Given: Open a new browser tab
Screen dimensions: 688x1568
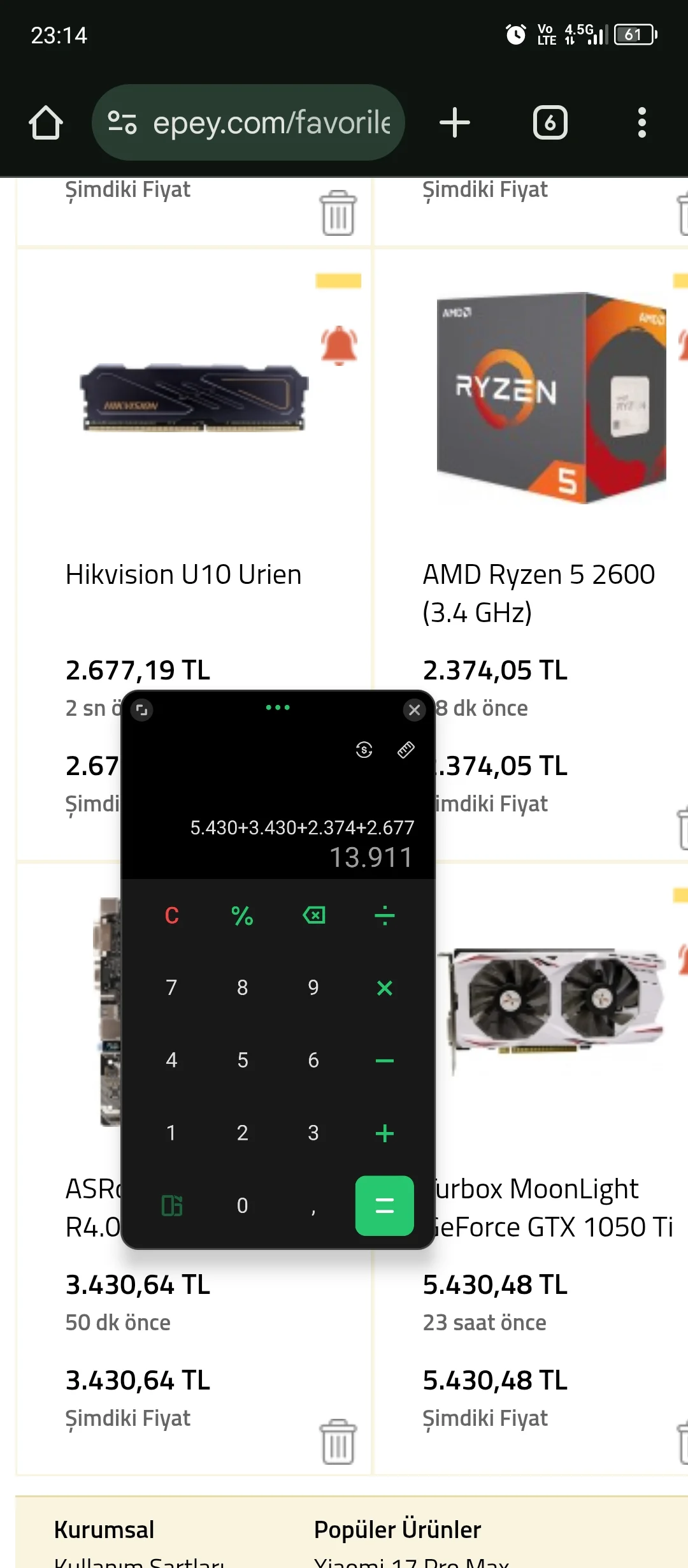Looking at the screenshot, I should point(455,122).
